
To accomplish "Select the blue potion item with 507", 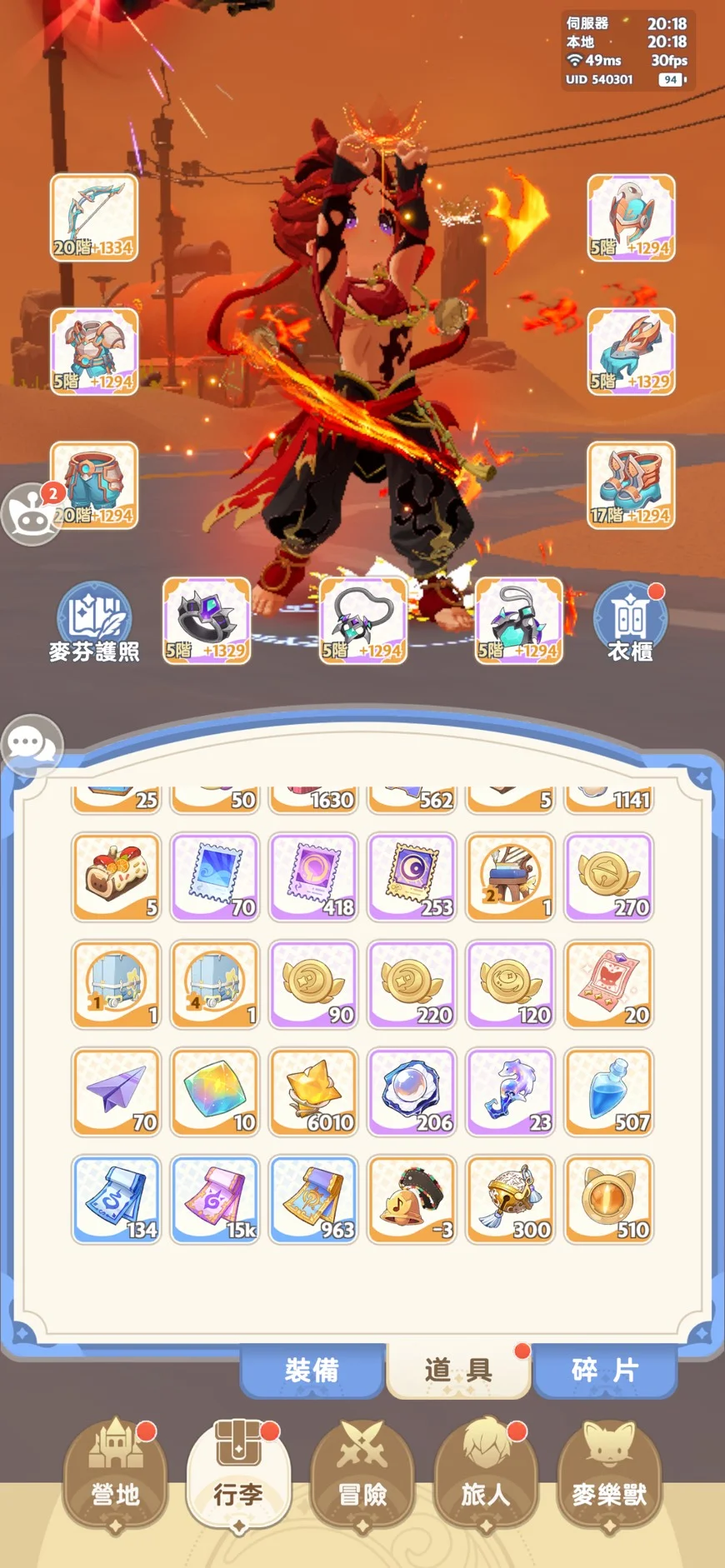I will coord(609,1091).
